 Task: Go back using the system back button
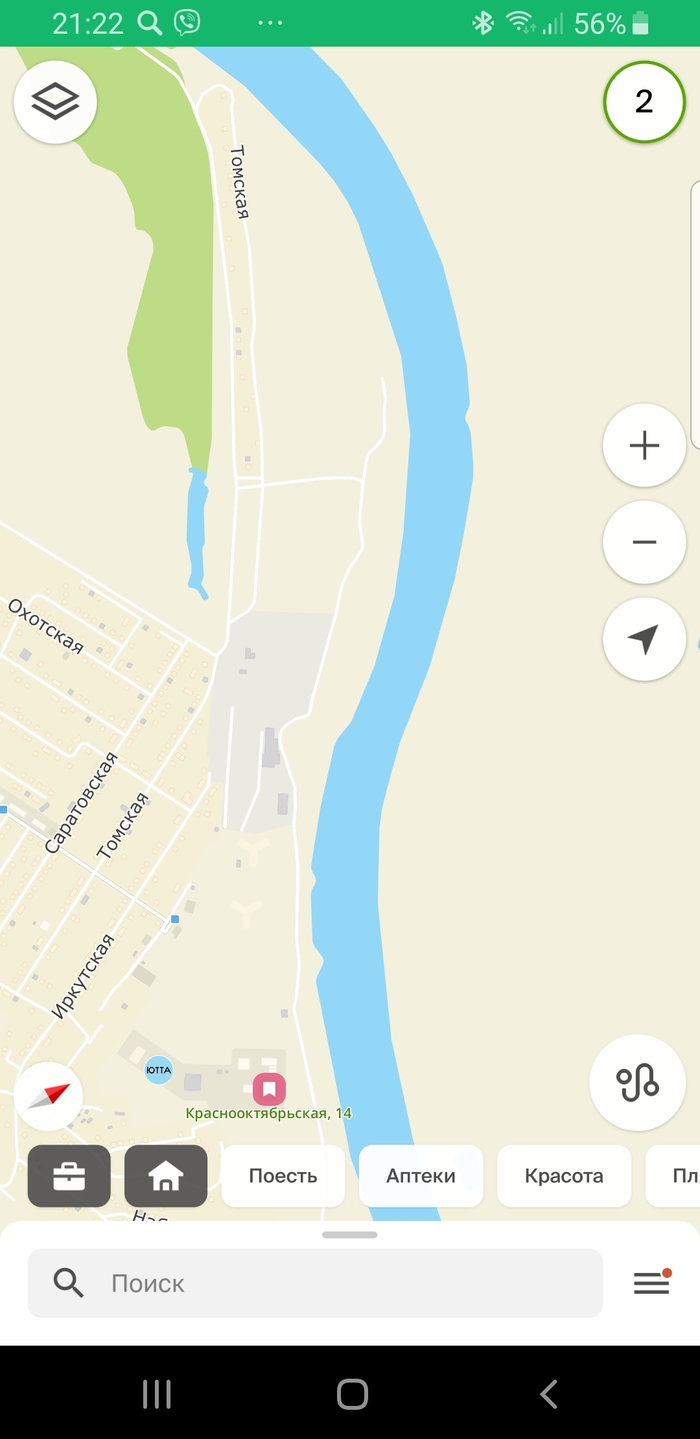tap(548, 1394)
